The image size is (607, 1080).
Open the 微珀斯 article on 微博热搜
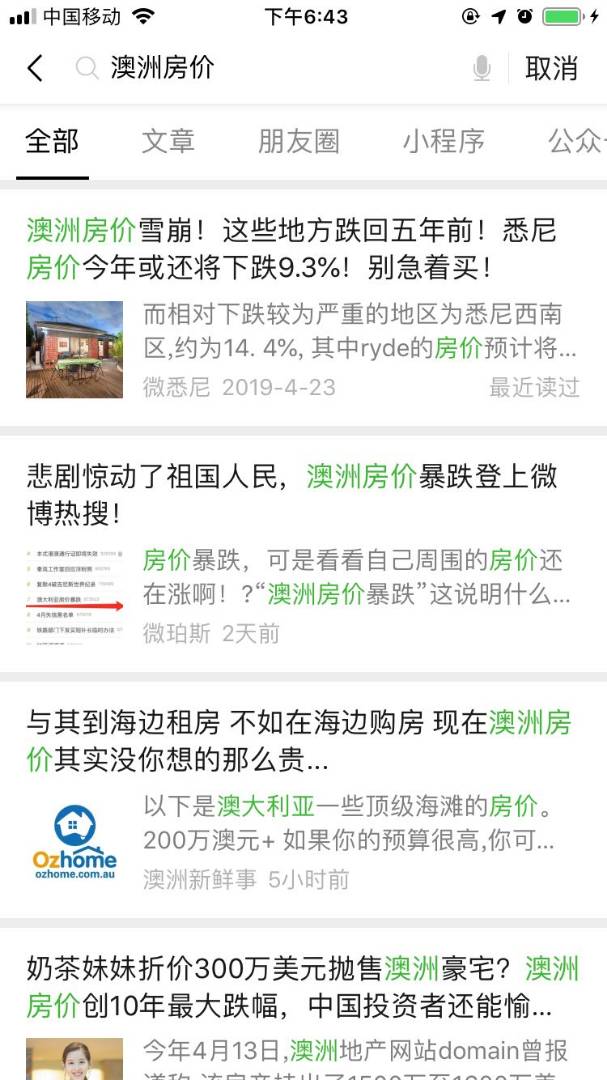[x=300, y=494]
